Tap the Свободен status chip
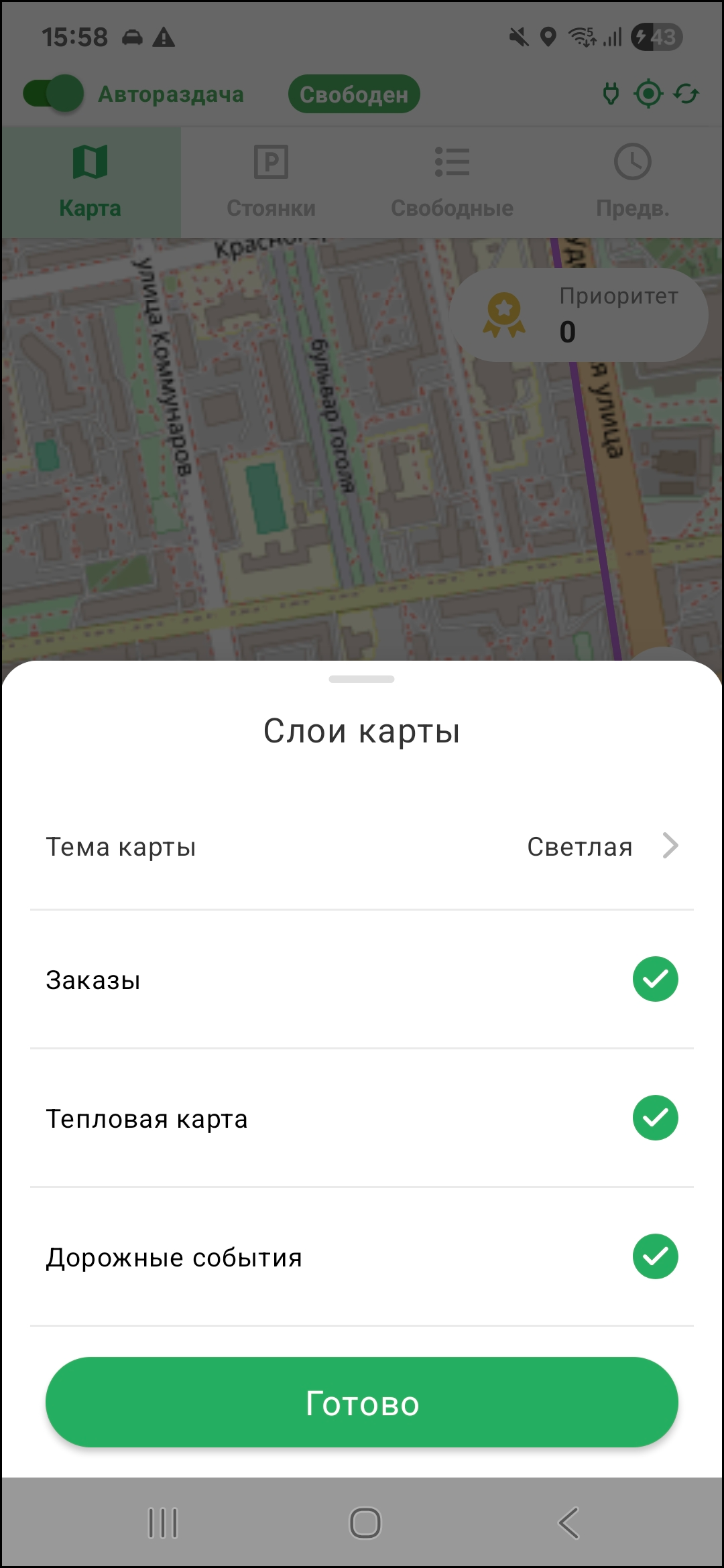The width and height of the screenshot is (724, 1568). click(354, 94)
